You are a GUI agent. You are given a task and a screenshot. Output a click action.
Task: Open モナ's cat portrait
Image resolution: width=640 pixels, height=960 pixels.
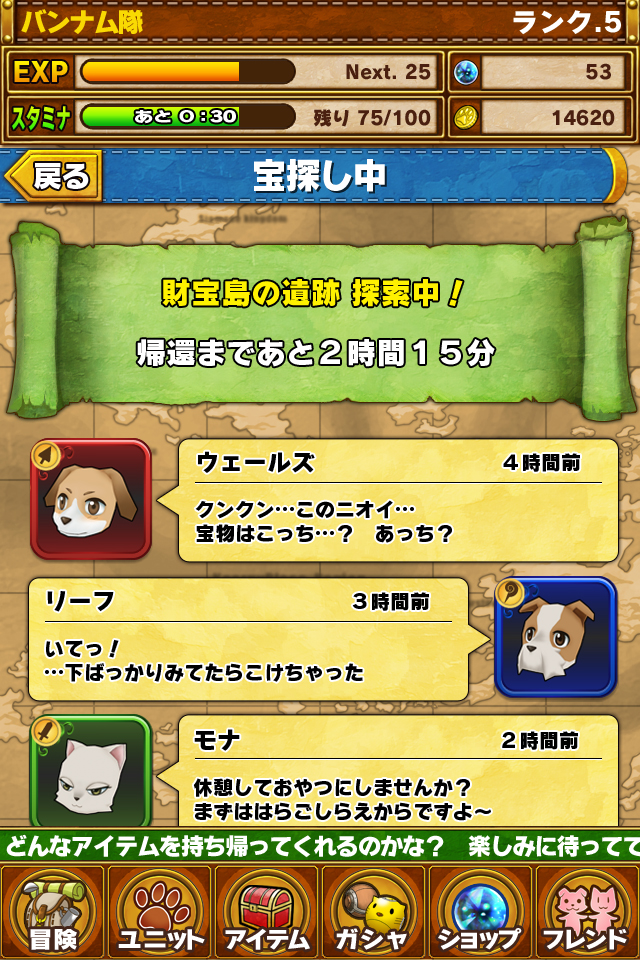pyautogui.click(x=90, y=772)
